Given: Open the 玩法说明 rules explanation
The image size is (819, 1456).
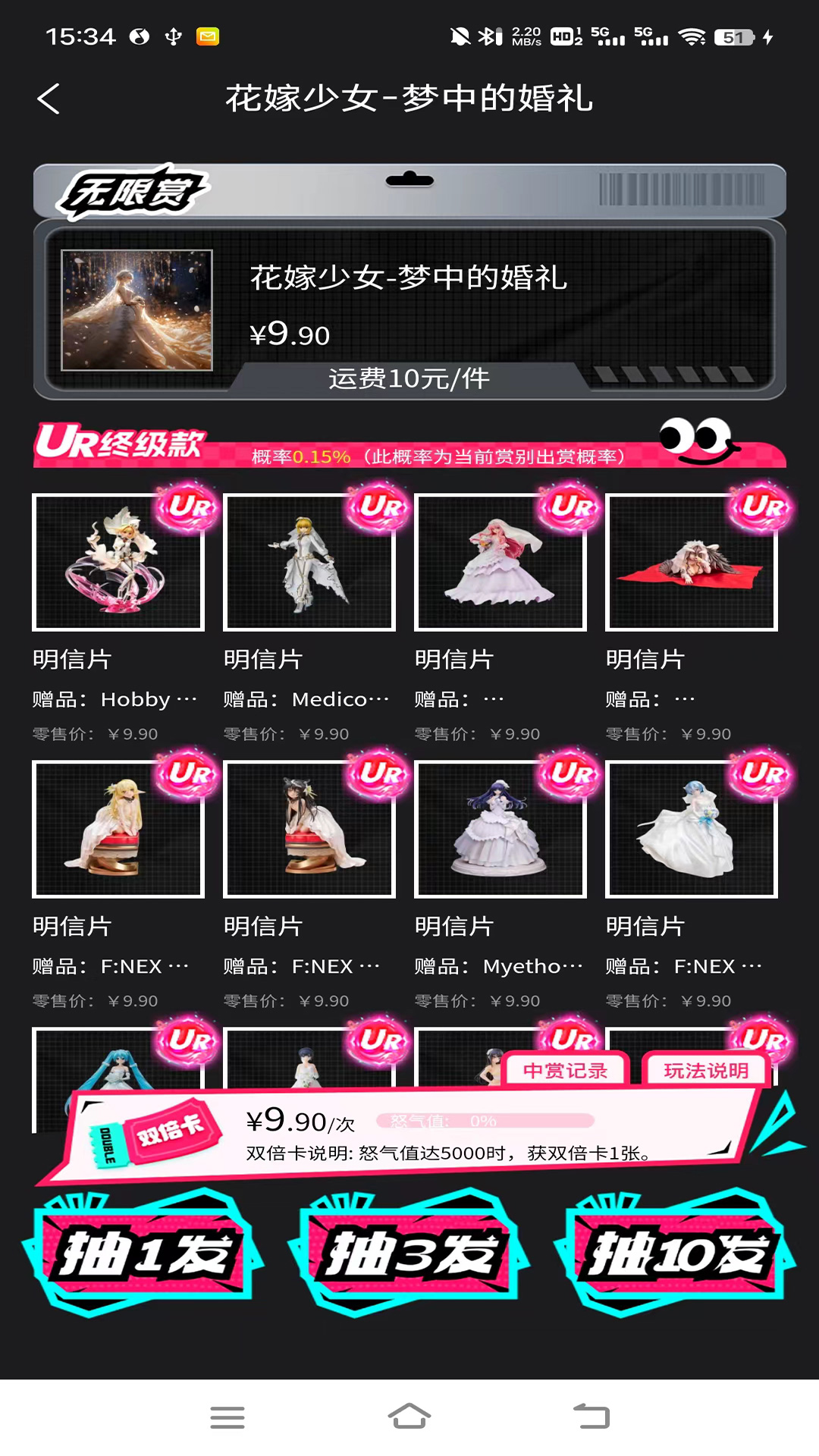Looking at the screenshot, I should pyautogui.click(x=706, y=1070).
